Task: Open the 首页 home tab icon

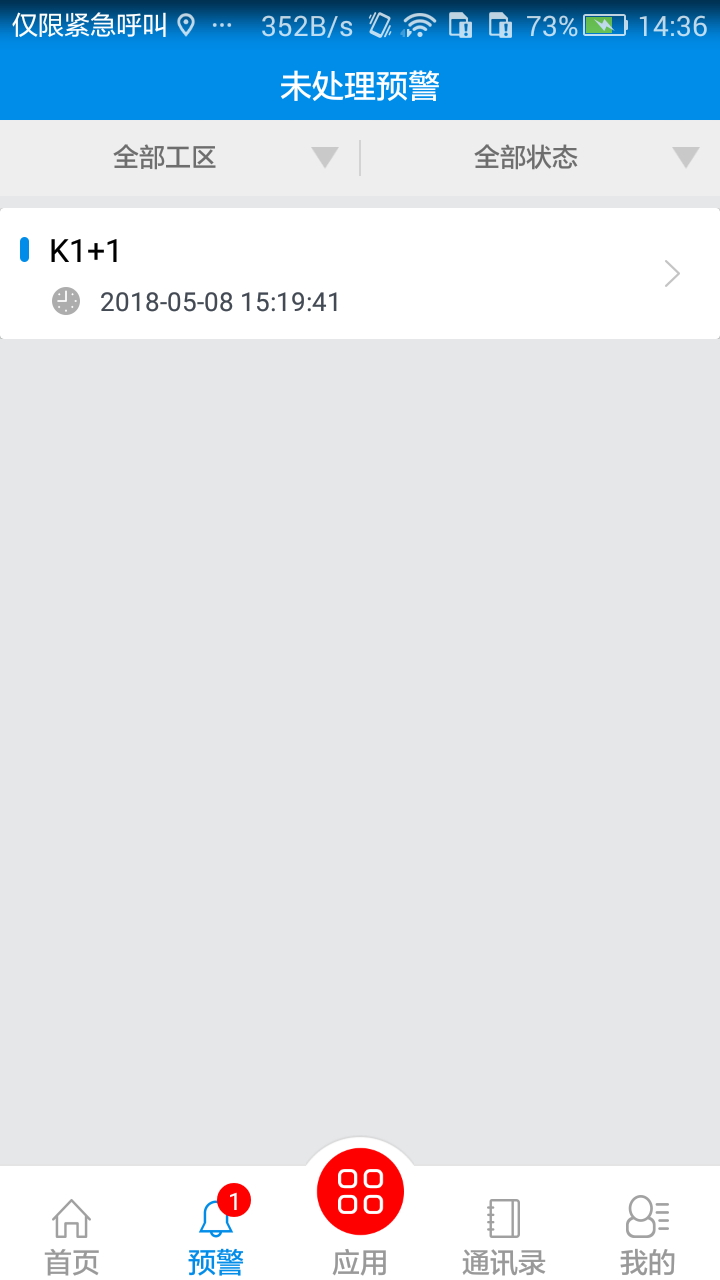Action: click(71, 1216)
